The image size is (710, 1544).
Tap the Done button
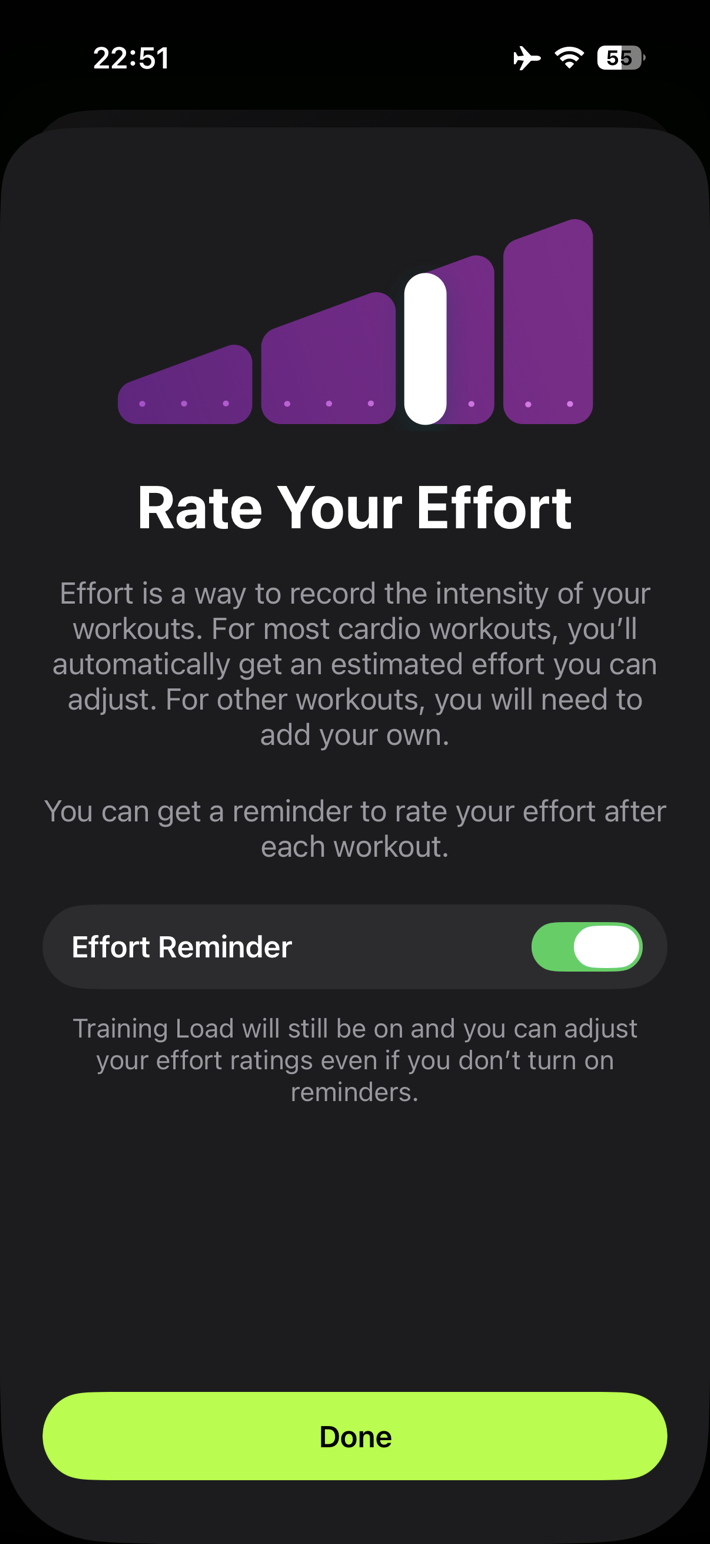pyautogui.click(x=355, y=1436)
